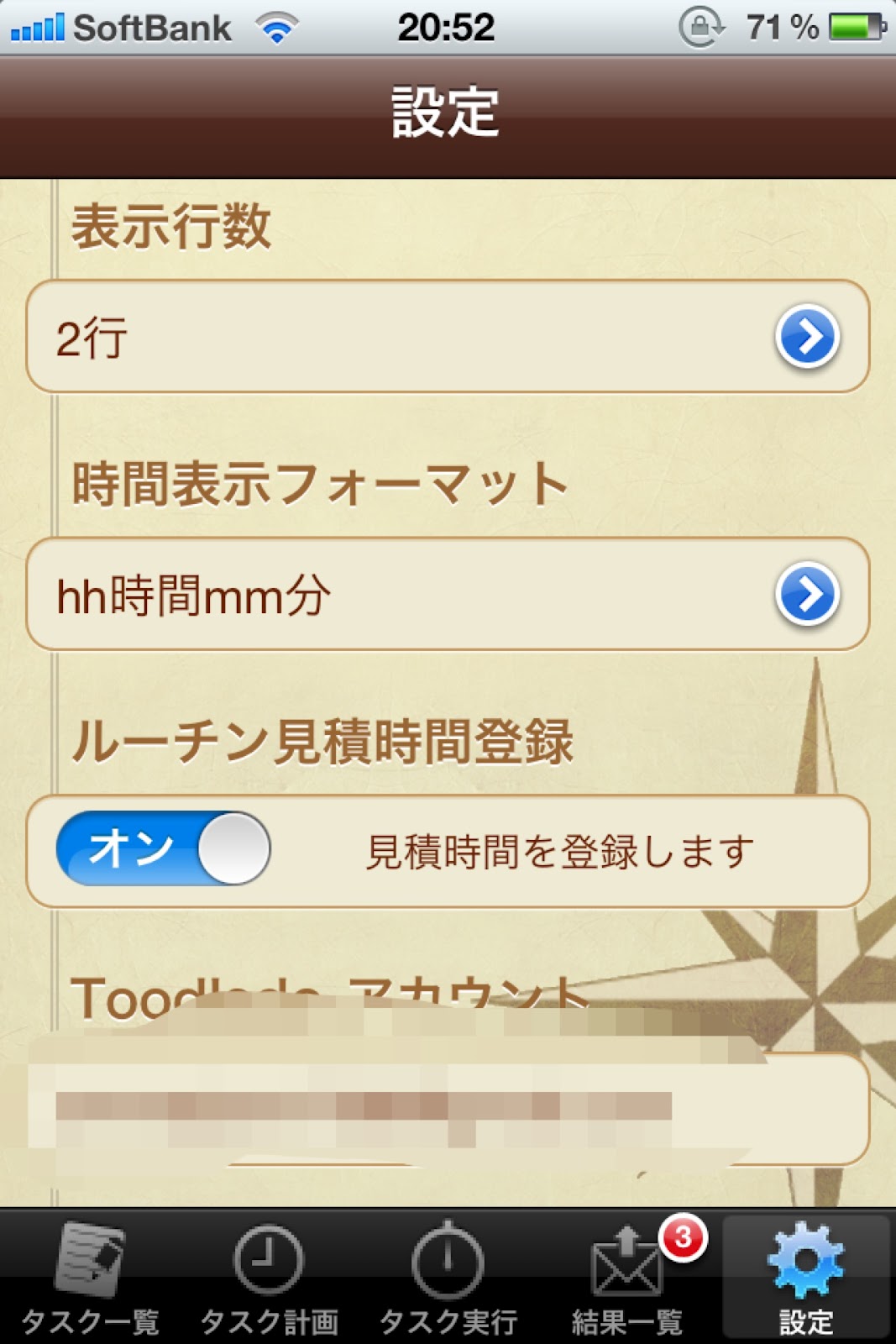
Task: Open the 表示行数 row showing 2行
Action: click(x=447, y=337)
